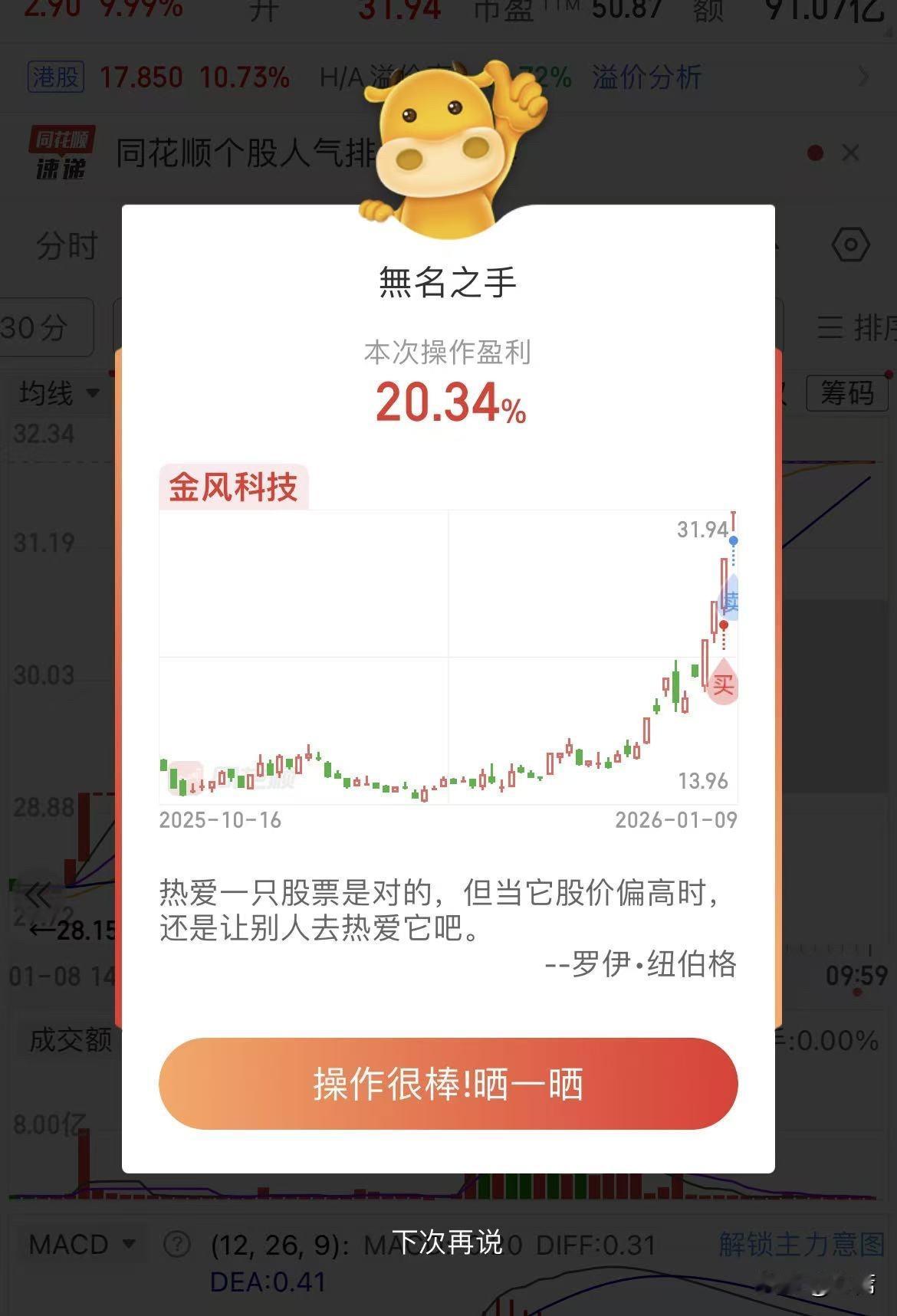The image size is (897, 1316).
Task: Click the 同花顺速递 logo
Action: pyautogui.click(x=60, y=152)
